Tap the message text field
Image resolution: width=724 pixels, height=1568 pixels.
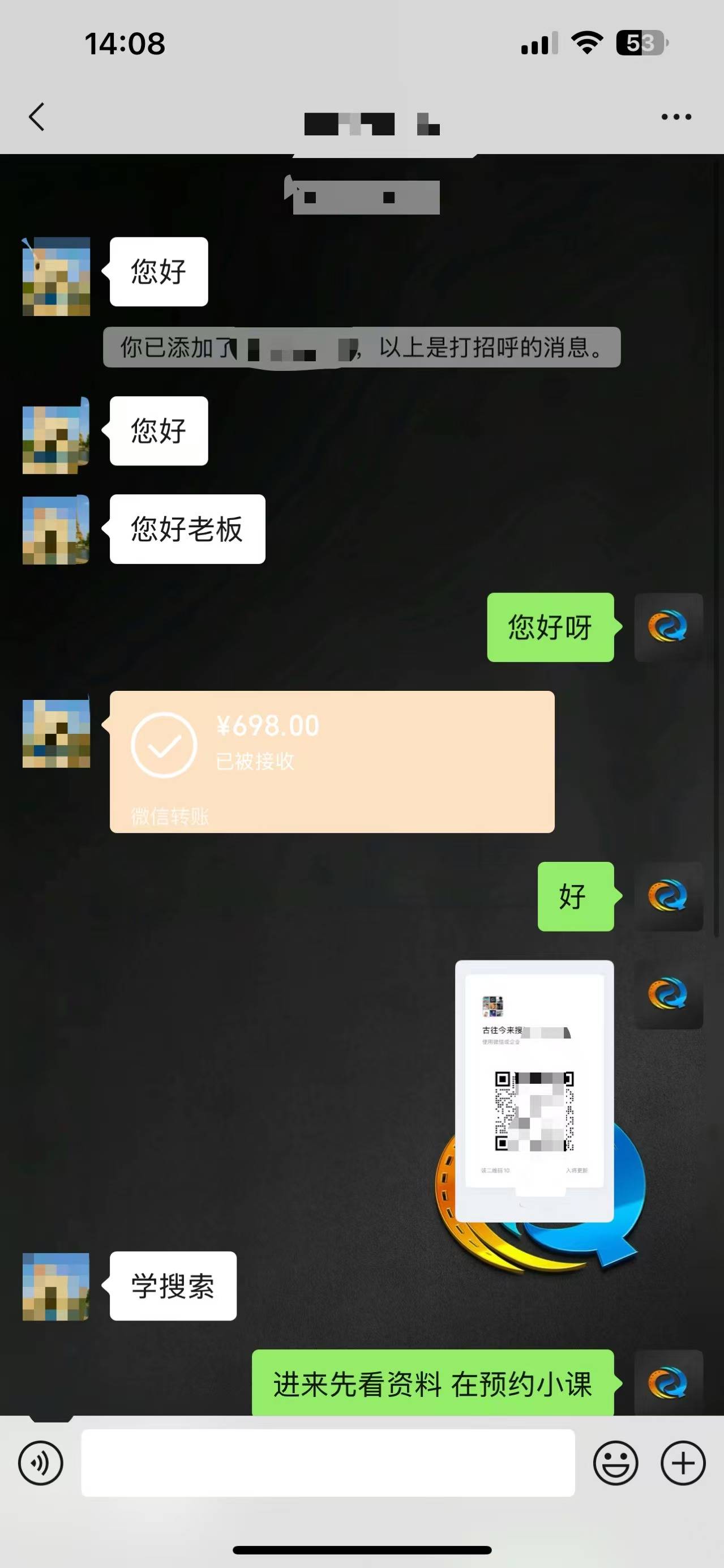[x=328, y=1463]
